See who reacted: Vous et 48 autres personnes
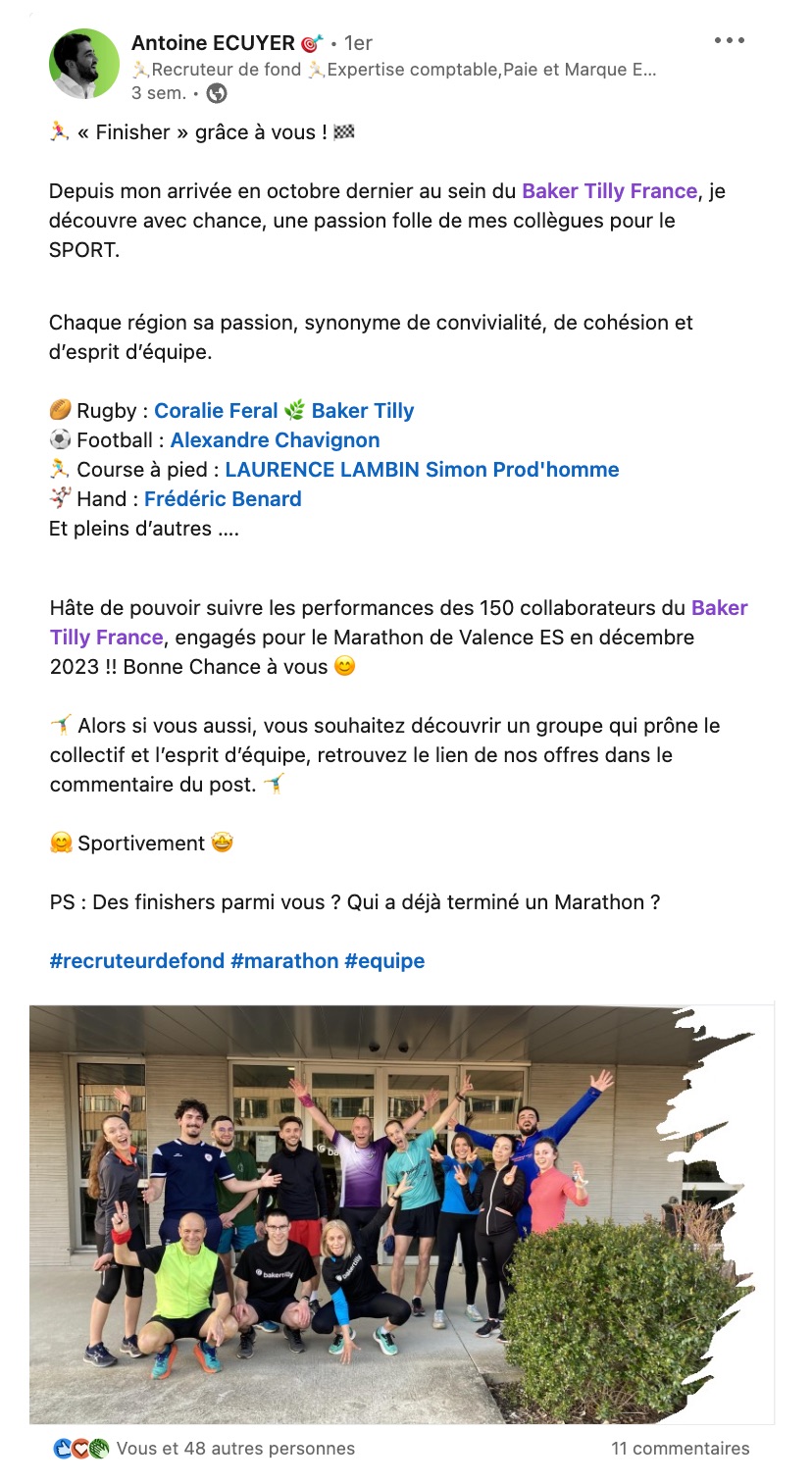Image resolution: width=812 pixels, height=1483 pixels. (204, 1449)
